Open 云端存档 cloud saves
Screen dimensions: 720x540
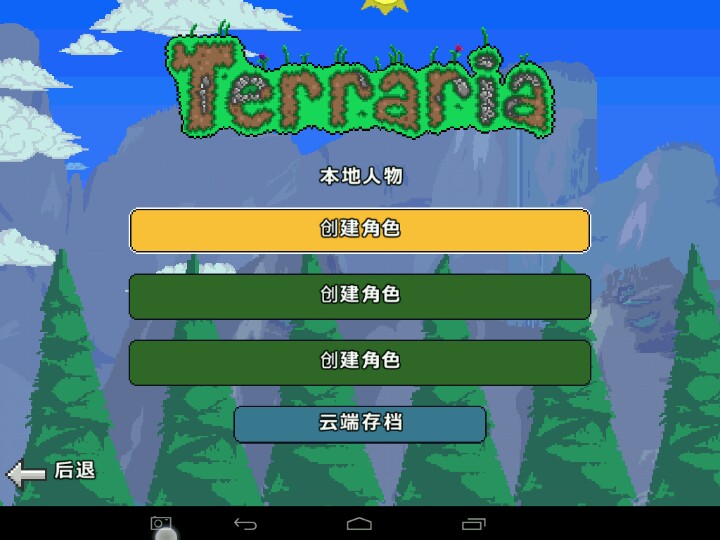(359, 424)
